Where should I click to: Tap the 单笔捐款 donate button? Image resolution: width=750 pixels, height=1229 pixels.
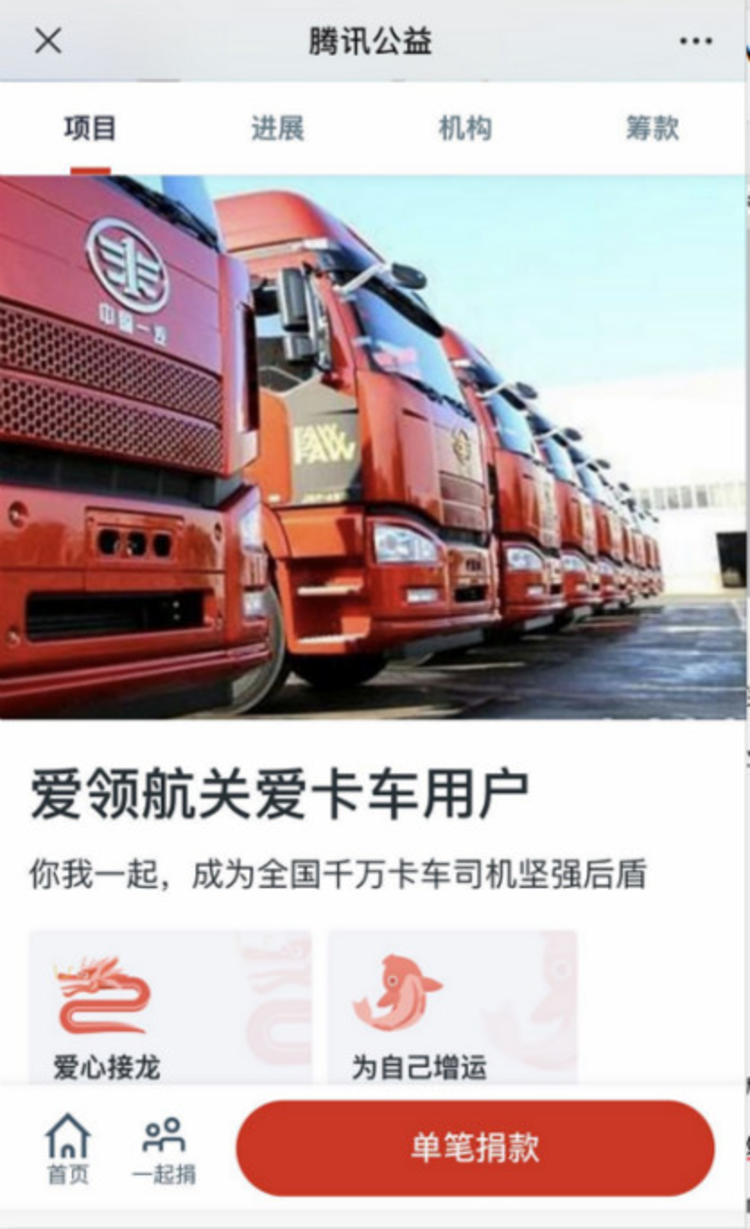click(x=475, y=1148)
